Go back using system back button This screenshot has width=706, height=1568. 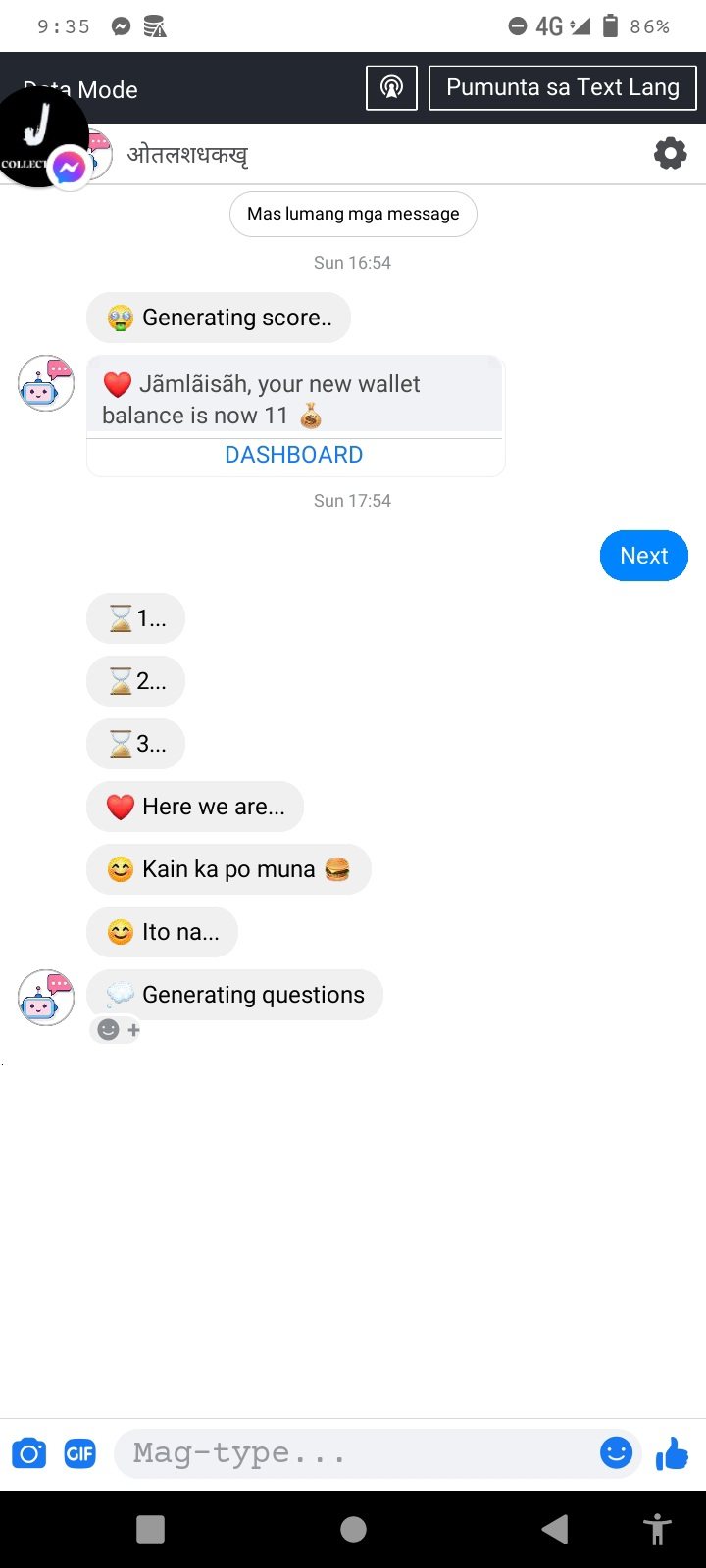pos(554,1529)
